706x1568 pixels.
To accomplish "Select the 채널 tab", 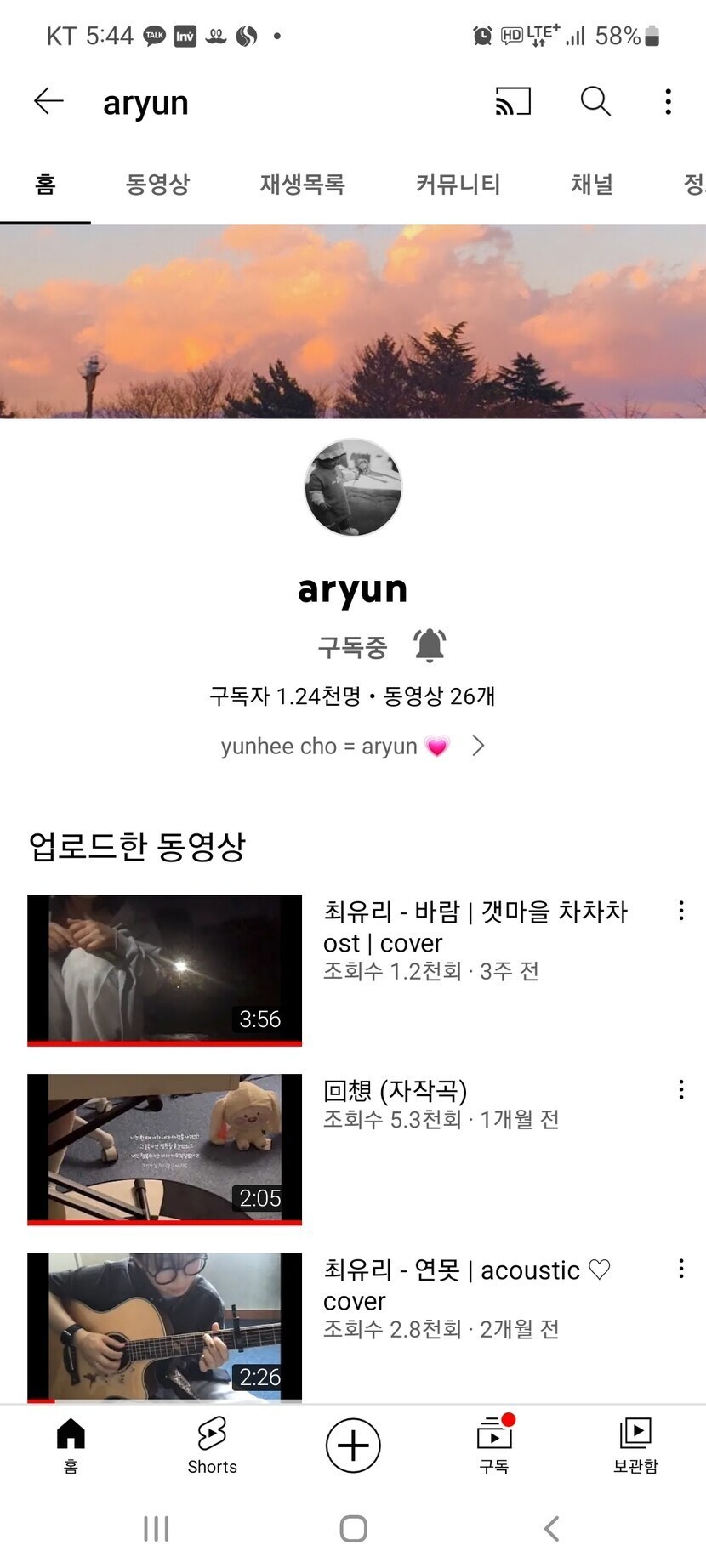I will click(x=591, y=185).
